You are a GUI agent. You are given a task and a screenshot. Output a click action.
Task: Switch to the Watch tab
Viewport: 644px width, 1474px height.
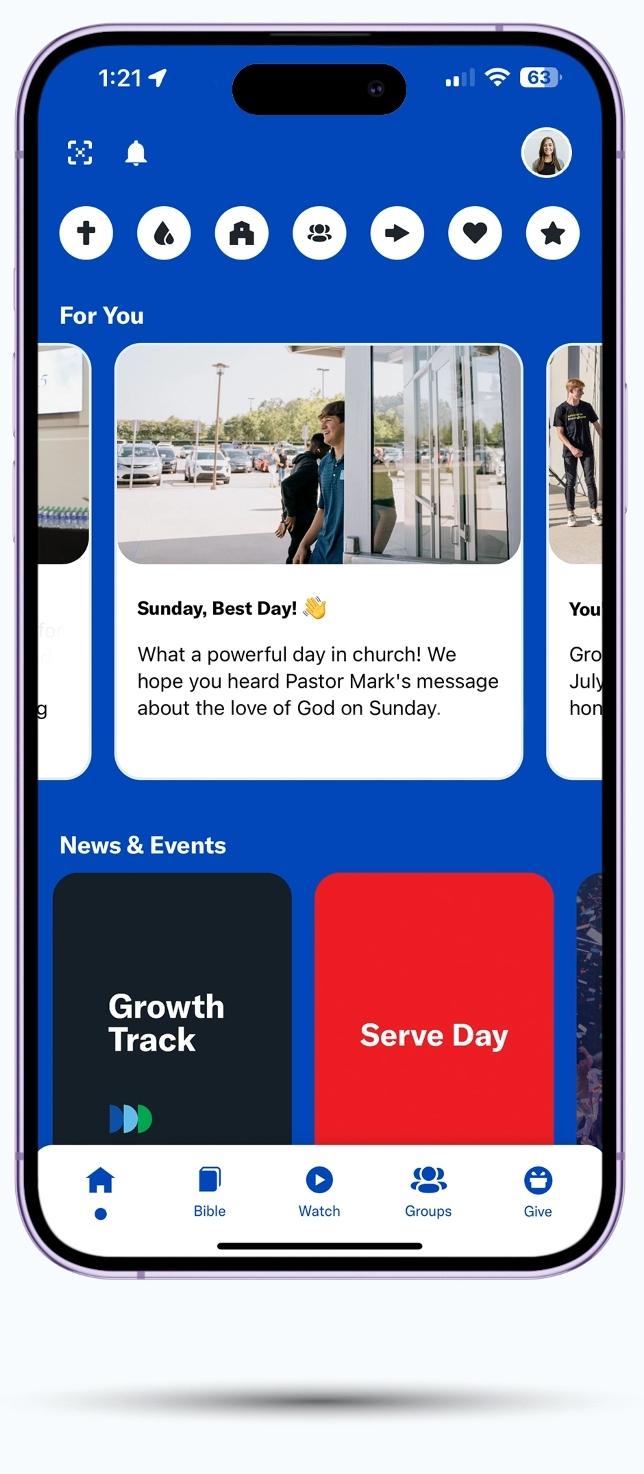(x=319, y=1191)
